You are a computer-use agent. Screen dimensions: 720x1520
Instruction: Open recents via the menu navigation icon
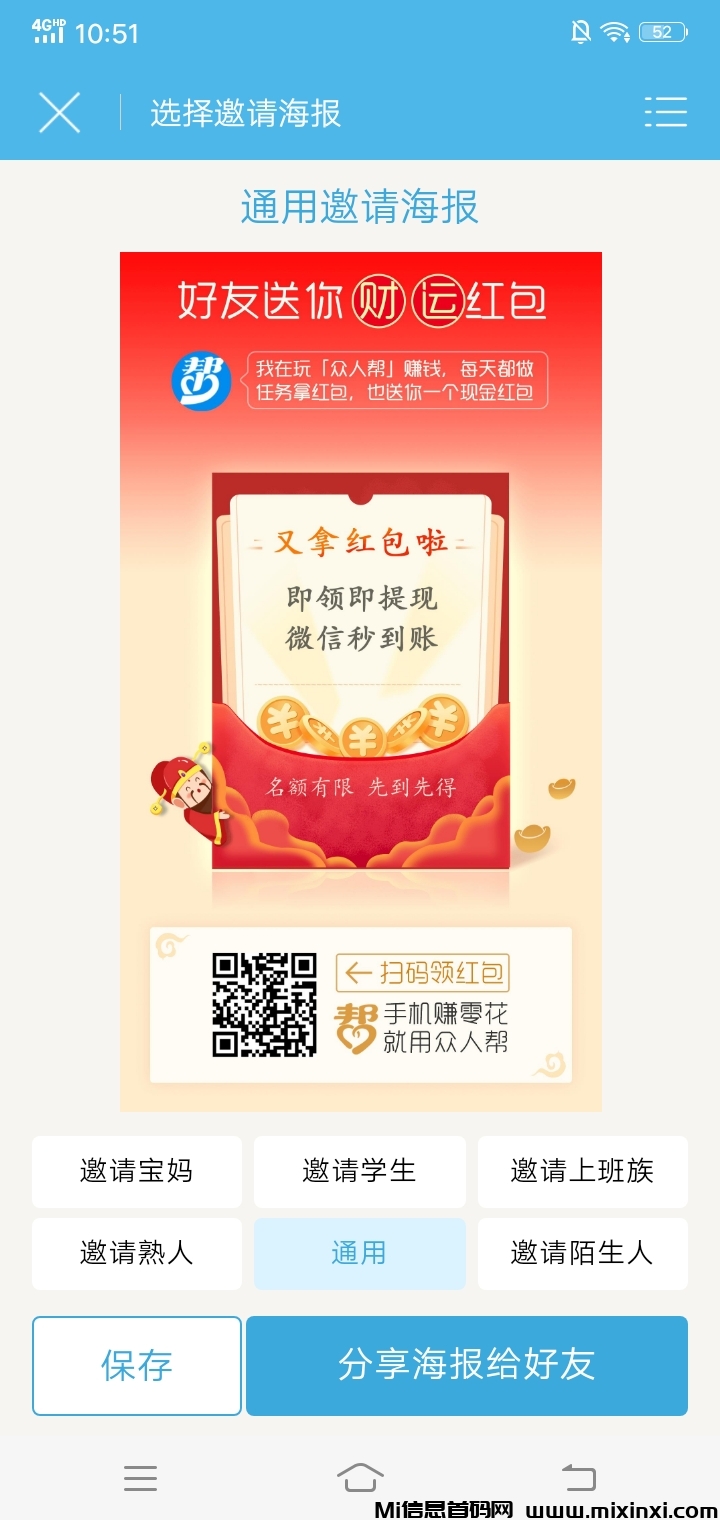point(140,1477)
